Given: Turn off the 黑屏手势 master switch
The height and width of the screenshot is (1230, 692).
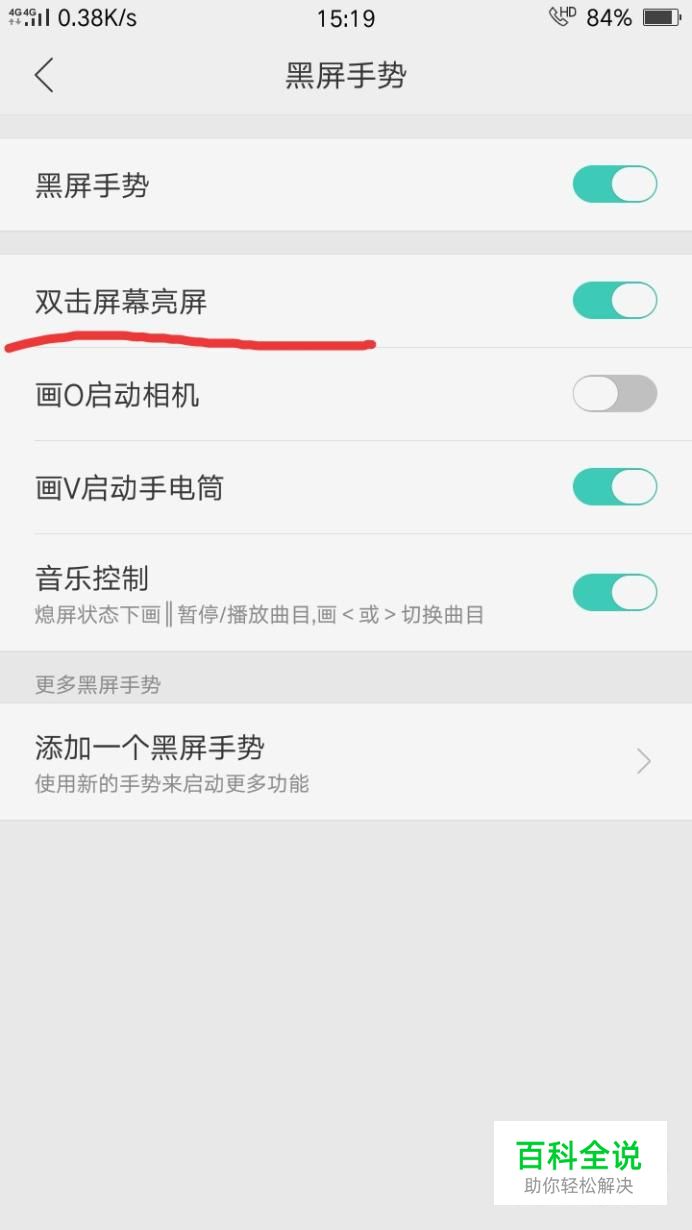Looking at the screenshot, I should coord(614,185).
